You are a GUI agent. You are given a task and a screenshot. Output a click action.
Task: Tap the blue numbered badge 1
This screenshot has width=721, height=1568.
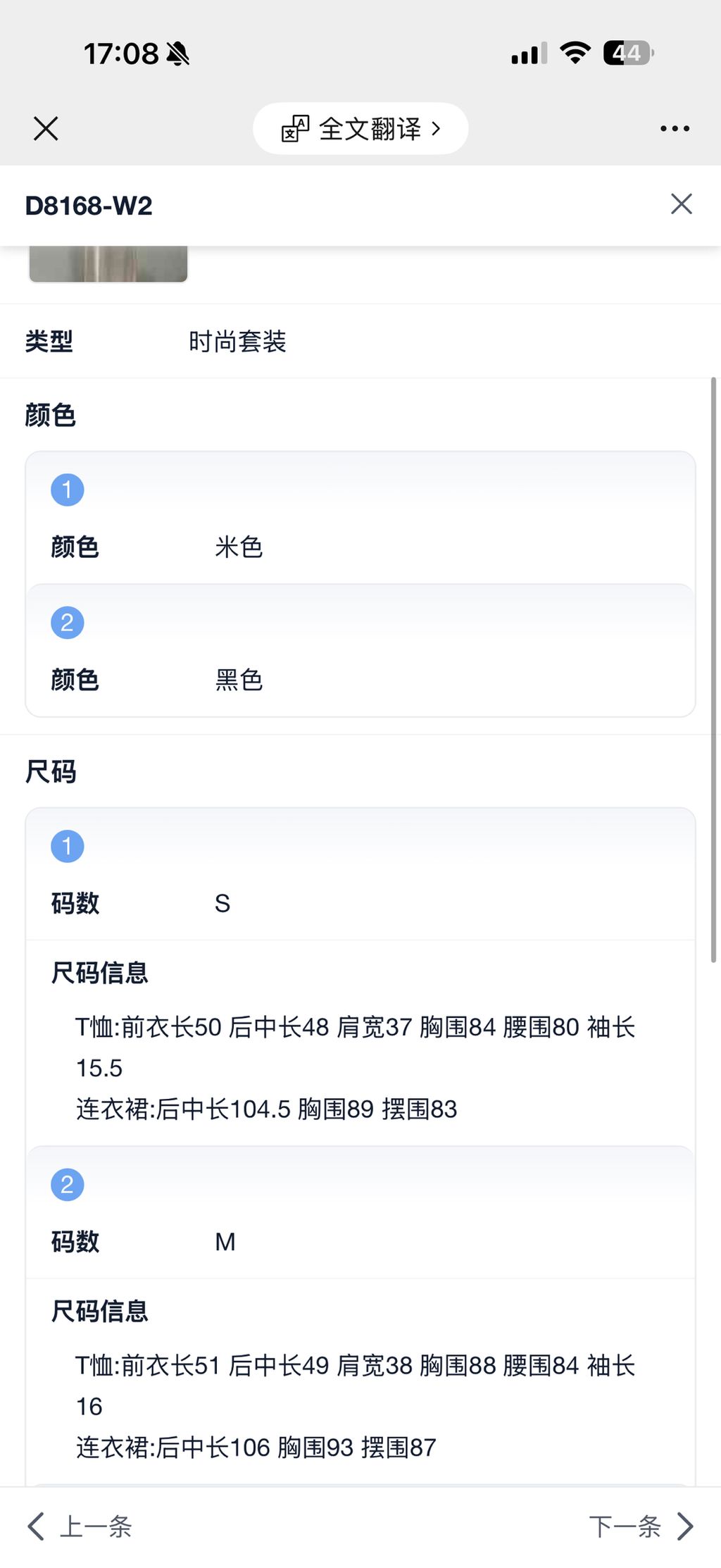pos(68,489)
